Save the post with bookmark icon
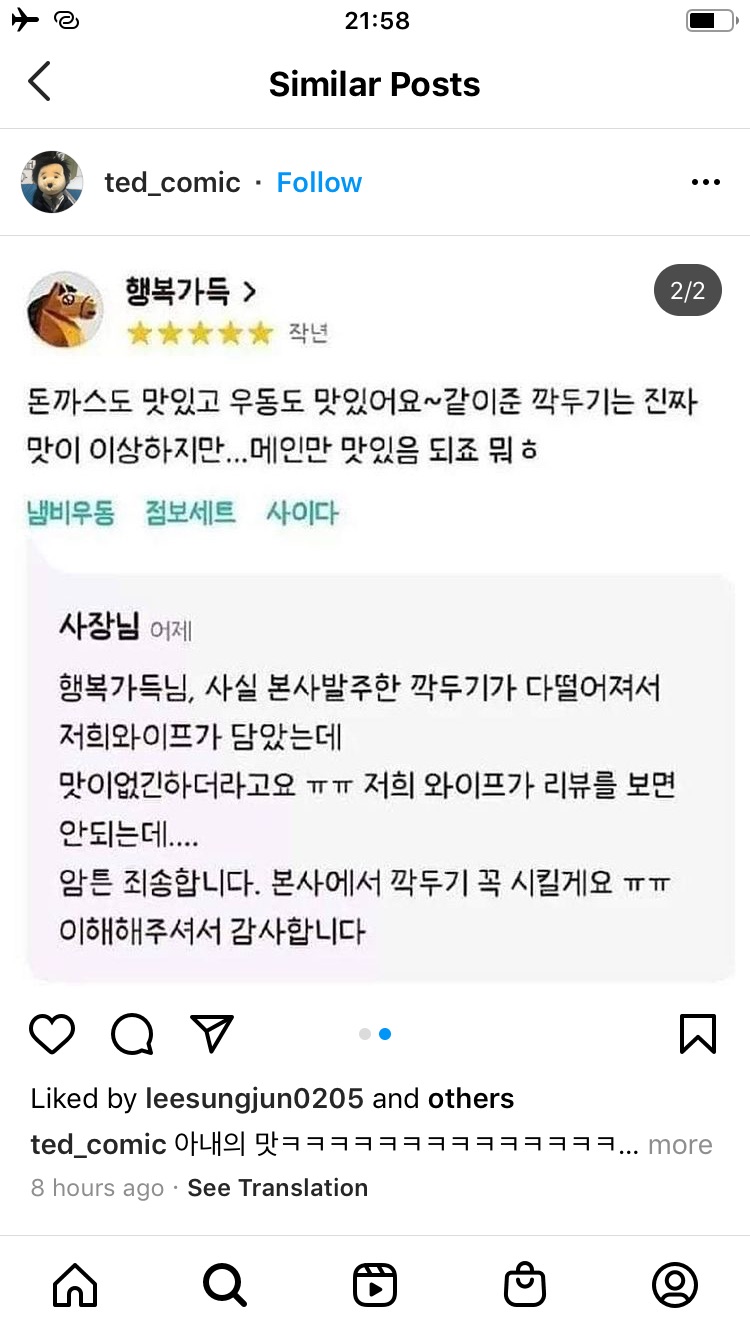This screenshot has width=750, height=1334. click(697, 1034)
